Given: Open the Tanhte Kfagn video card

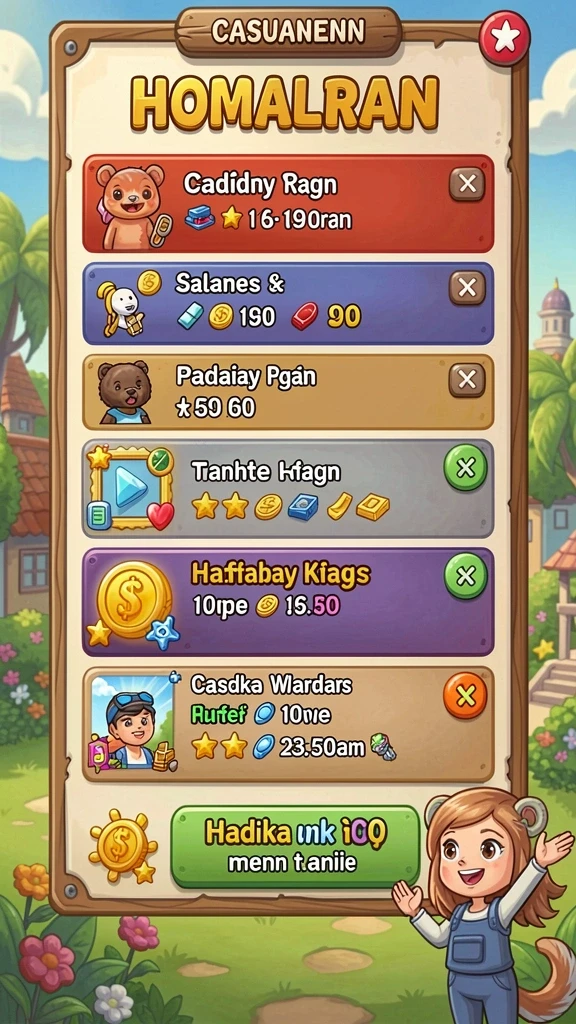Looking at the screenshot, I should [x=288, y=488].
